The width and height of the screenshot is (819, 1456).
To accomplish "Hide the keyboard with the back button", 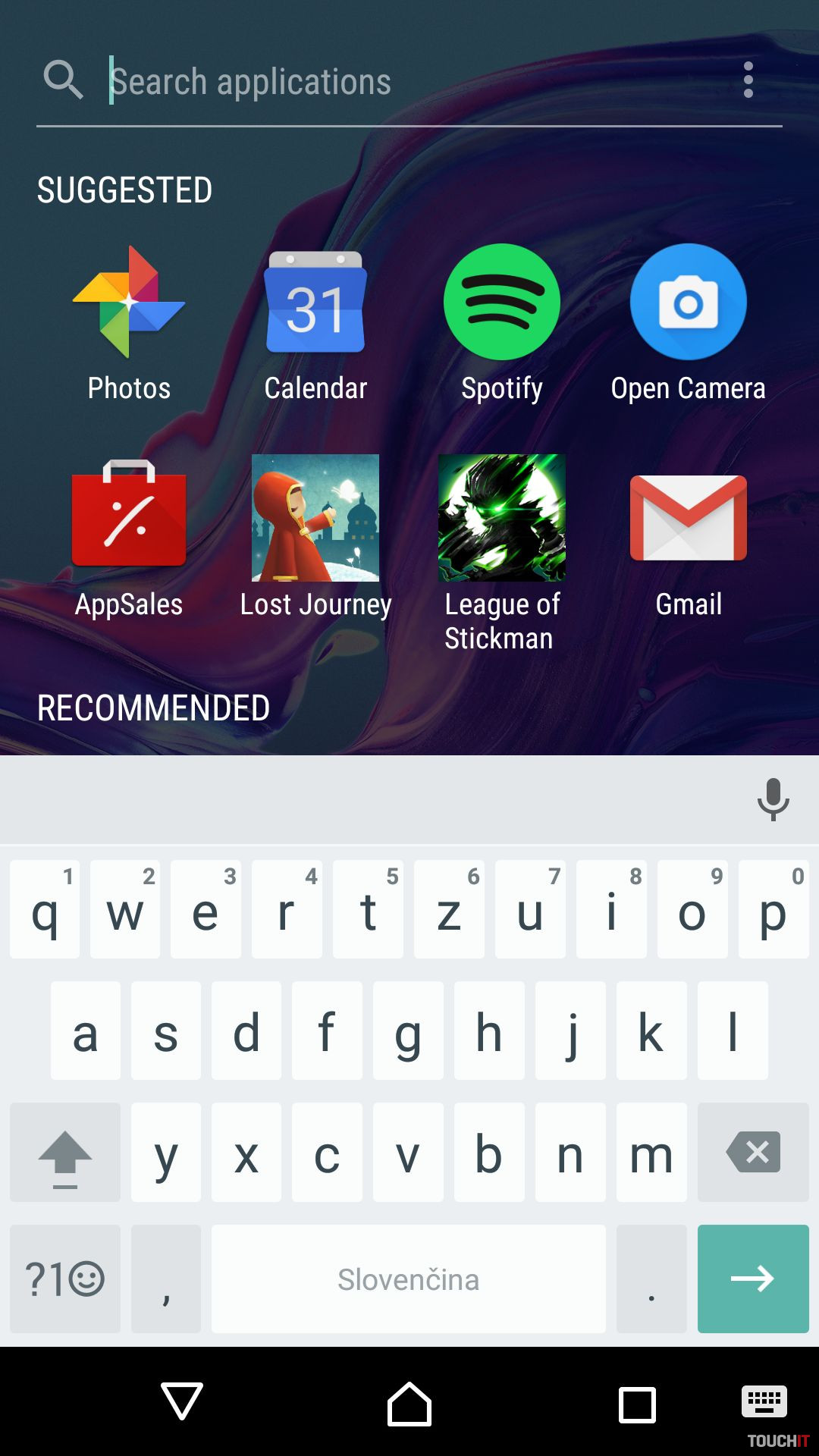I will (x=182, y=1401).
